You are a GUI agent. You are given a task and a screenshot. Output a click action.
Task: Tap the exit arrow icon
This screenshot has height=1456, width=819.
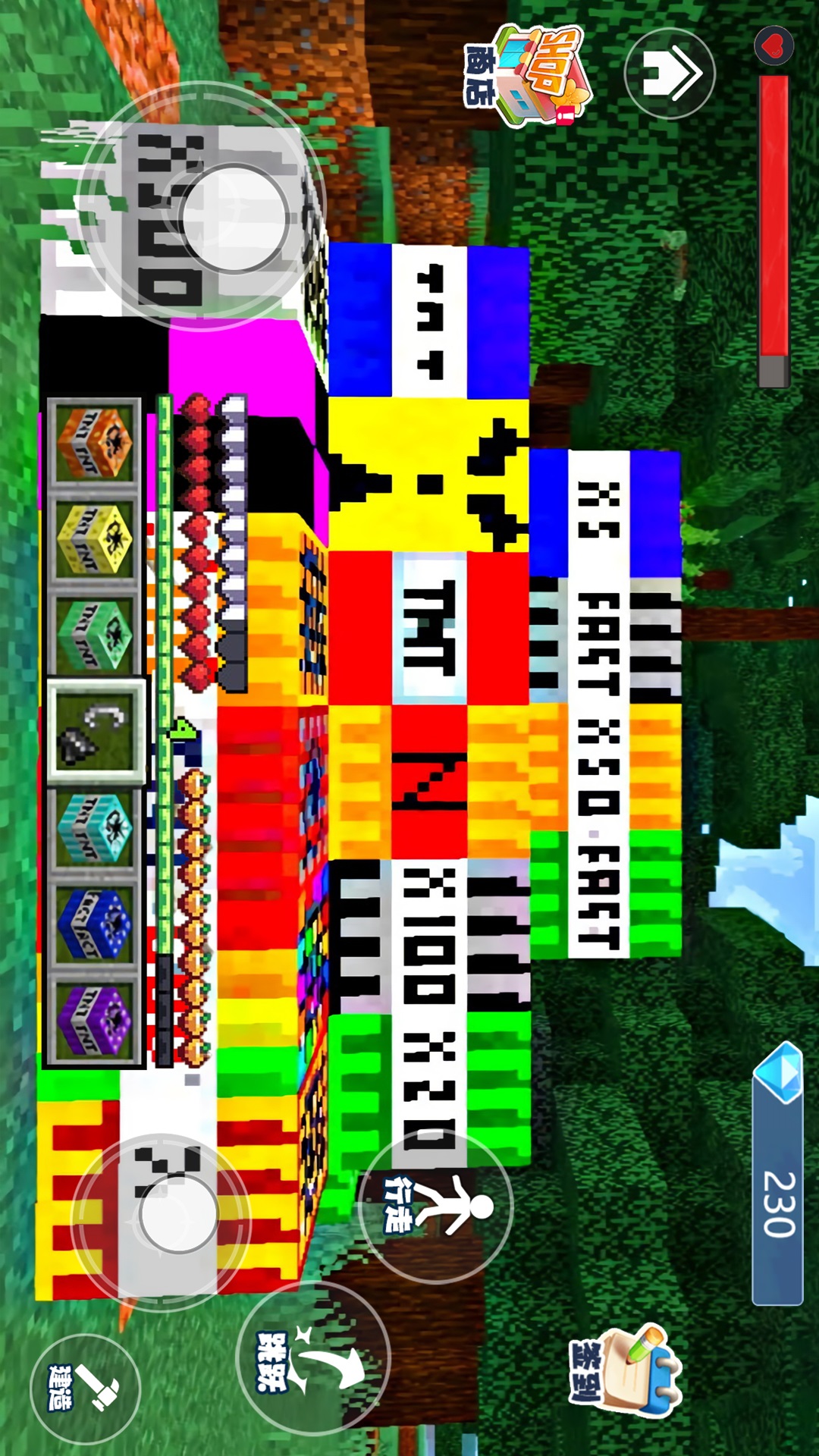(x=669, y=74)
